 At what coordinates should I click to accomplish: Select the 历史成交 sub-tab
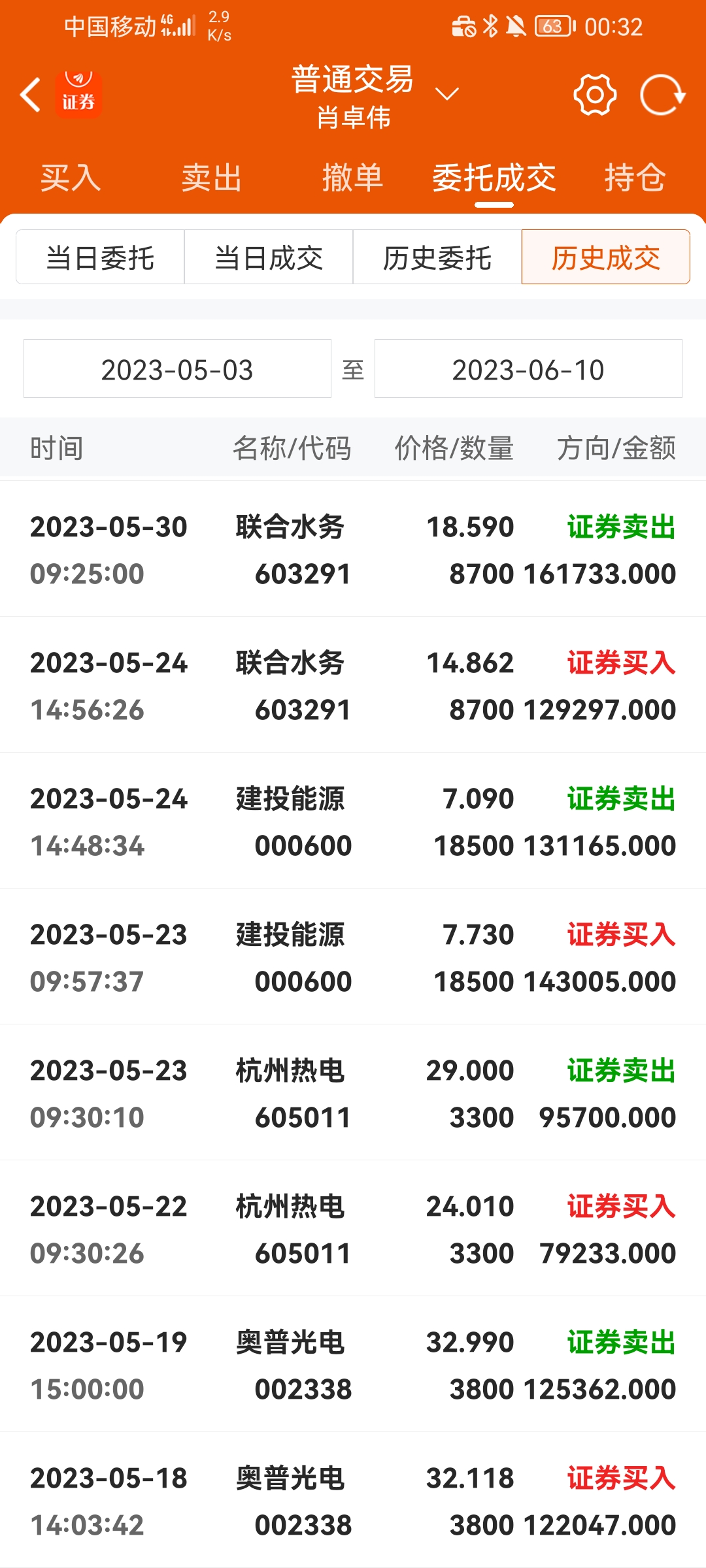[606, 257]
